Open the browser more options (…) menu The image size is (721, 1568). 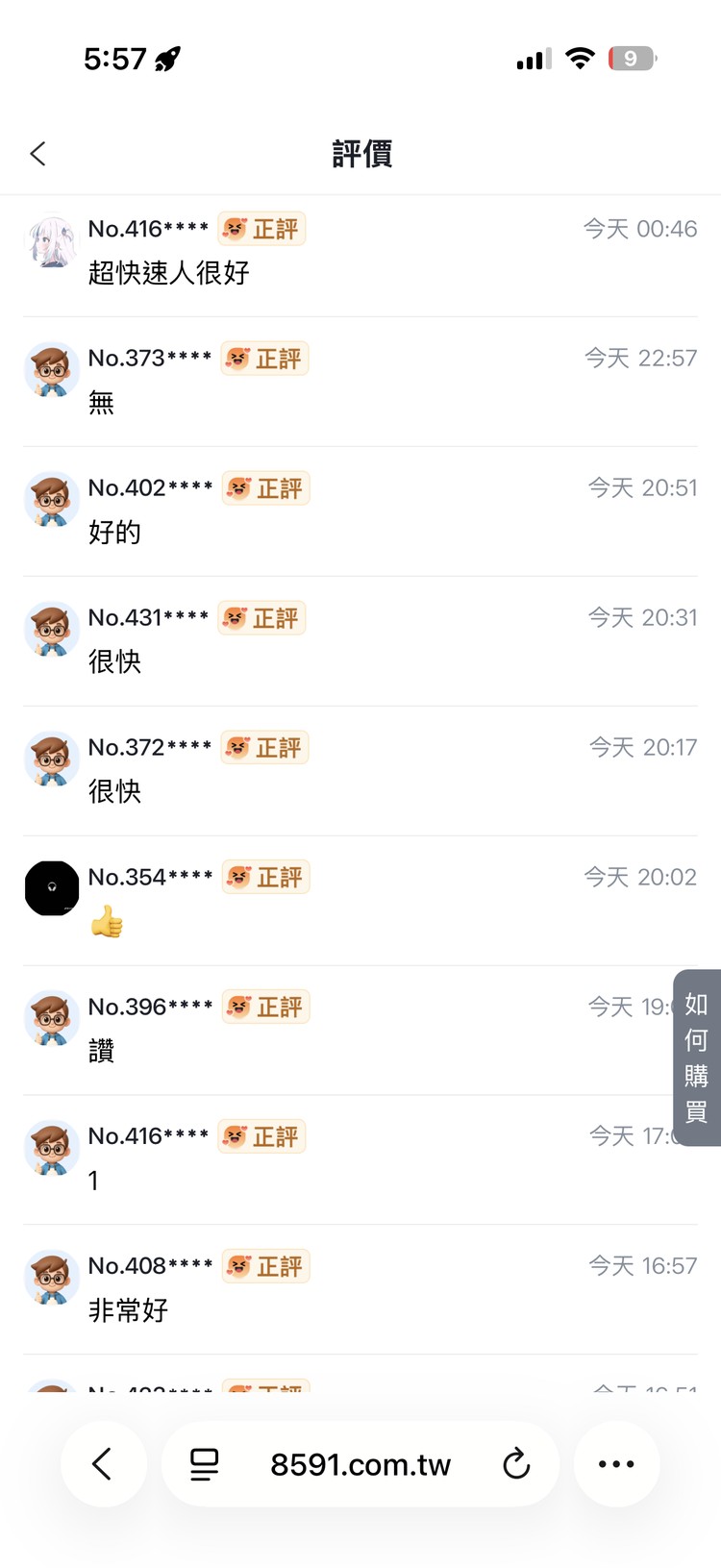[x=616, y=1463]
